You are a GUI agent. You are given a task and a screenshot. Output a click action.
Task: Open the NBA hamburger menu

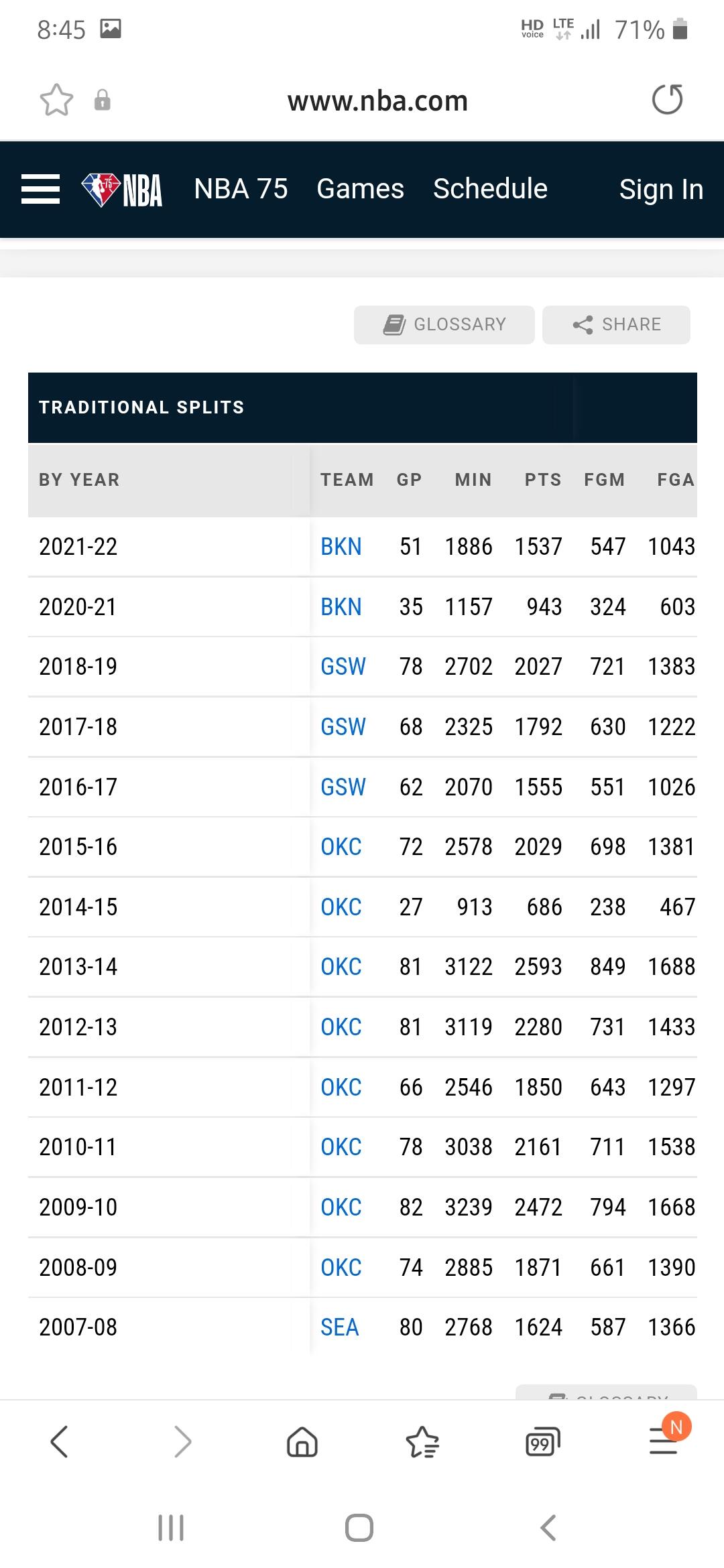[40, 189]
